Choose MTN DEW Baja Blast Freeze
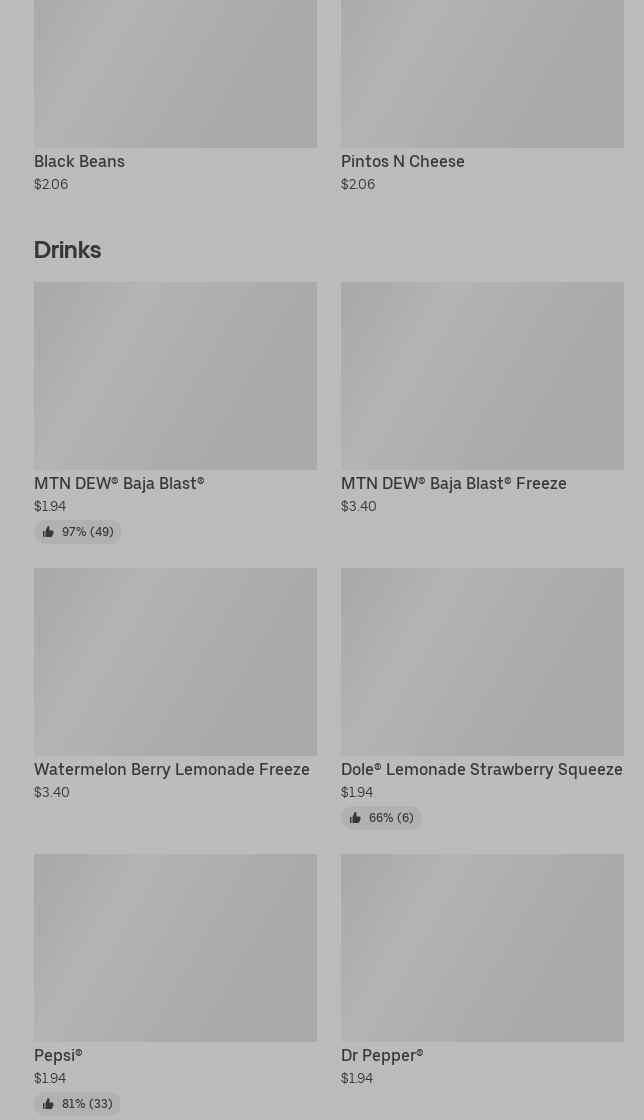Screen dimensions: 644x1120 482,398
